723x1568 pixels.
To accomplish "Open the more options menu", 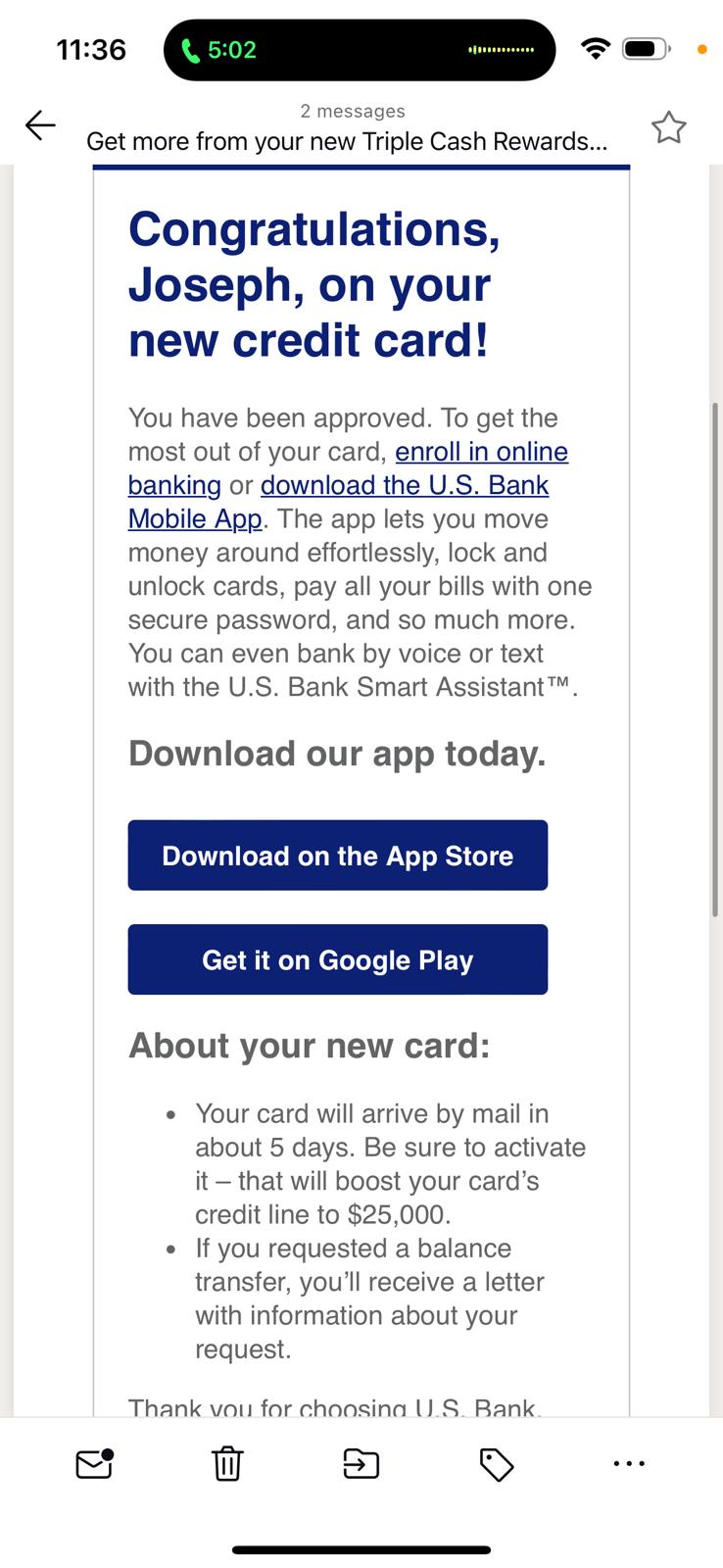I will pos(629,1463).
